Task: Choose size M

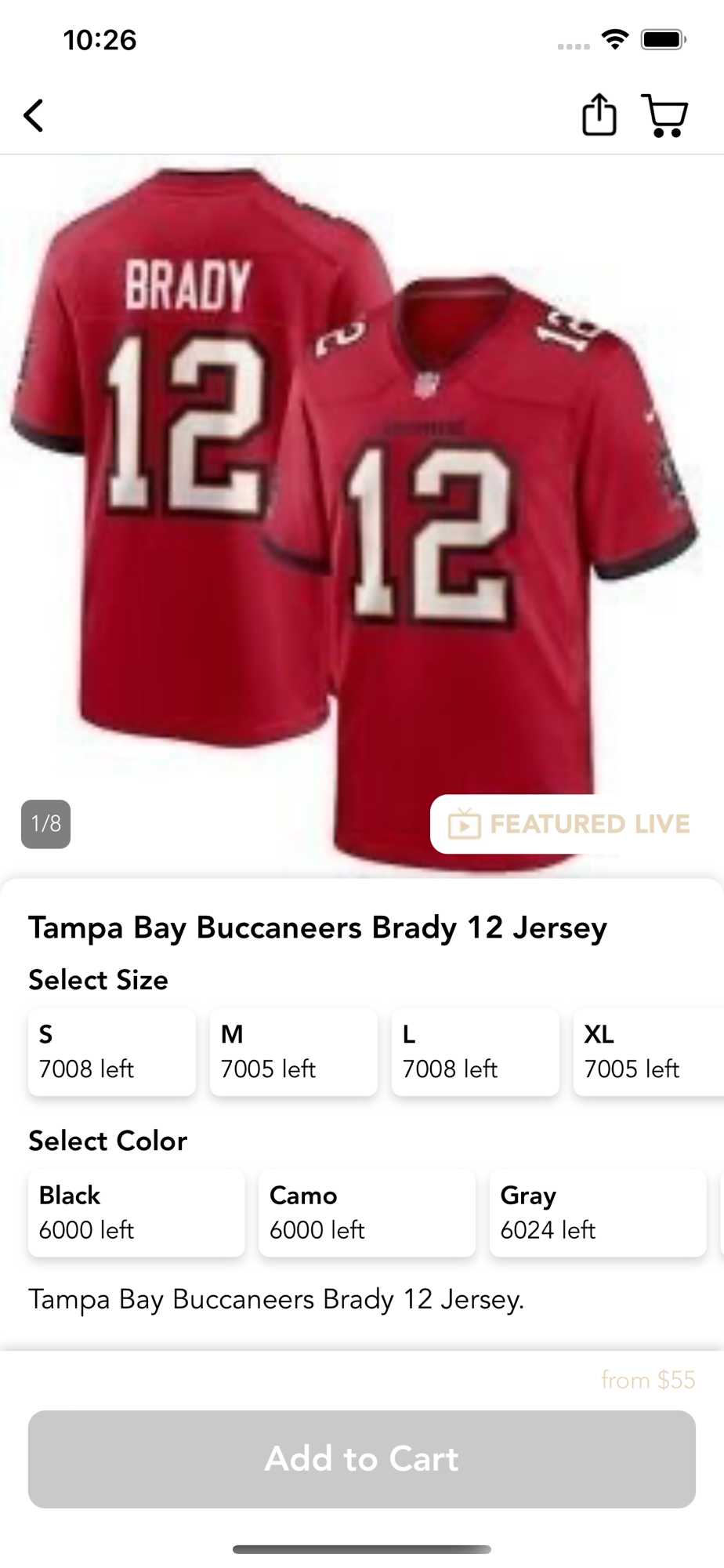Action: tap(294, 1051)
